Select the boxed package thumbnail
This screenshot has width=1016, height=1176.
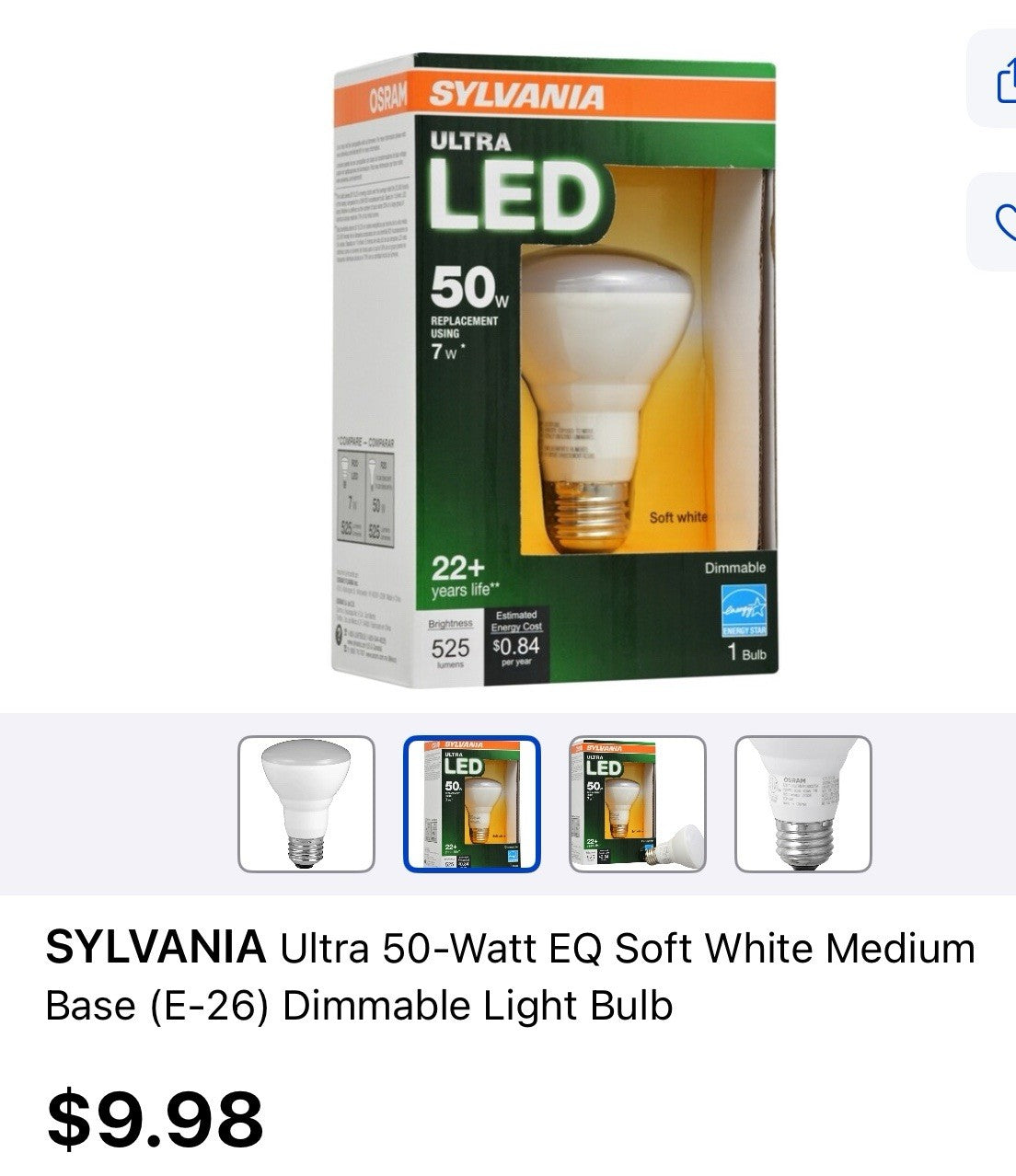click(472, 803)
